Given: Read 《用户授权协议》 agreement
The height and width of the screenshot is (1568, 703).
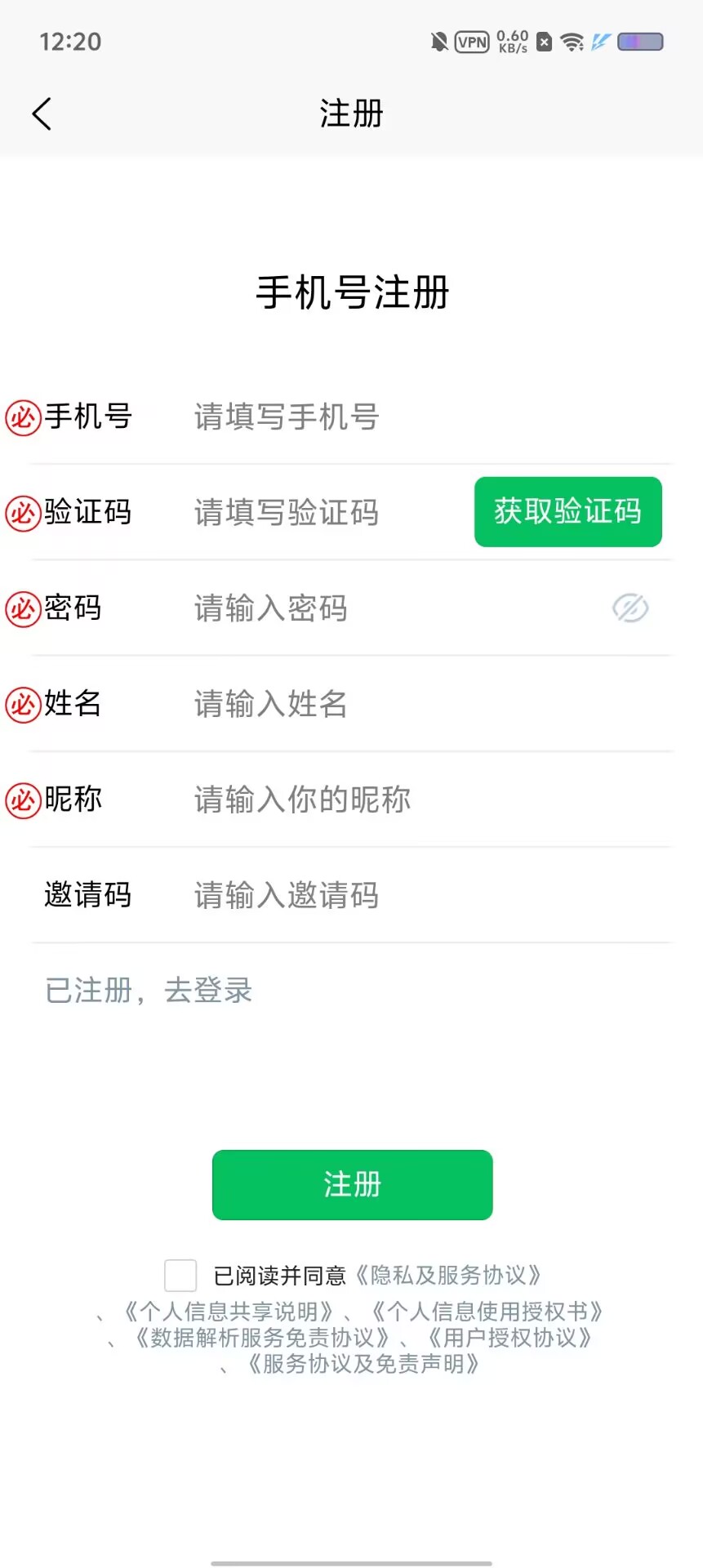Looking at the screenshot, I should [x=509, y=1338].
